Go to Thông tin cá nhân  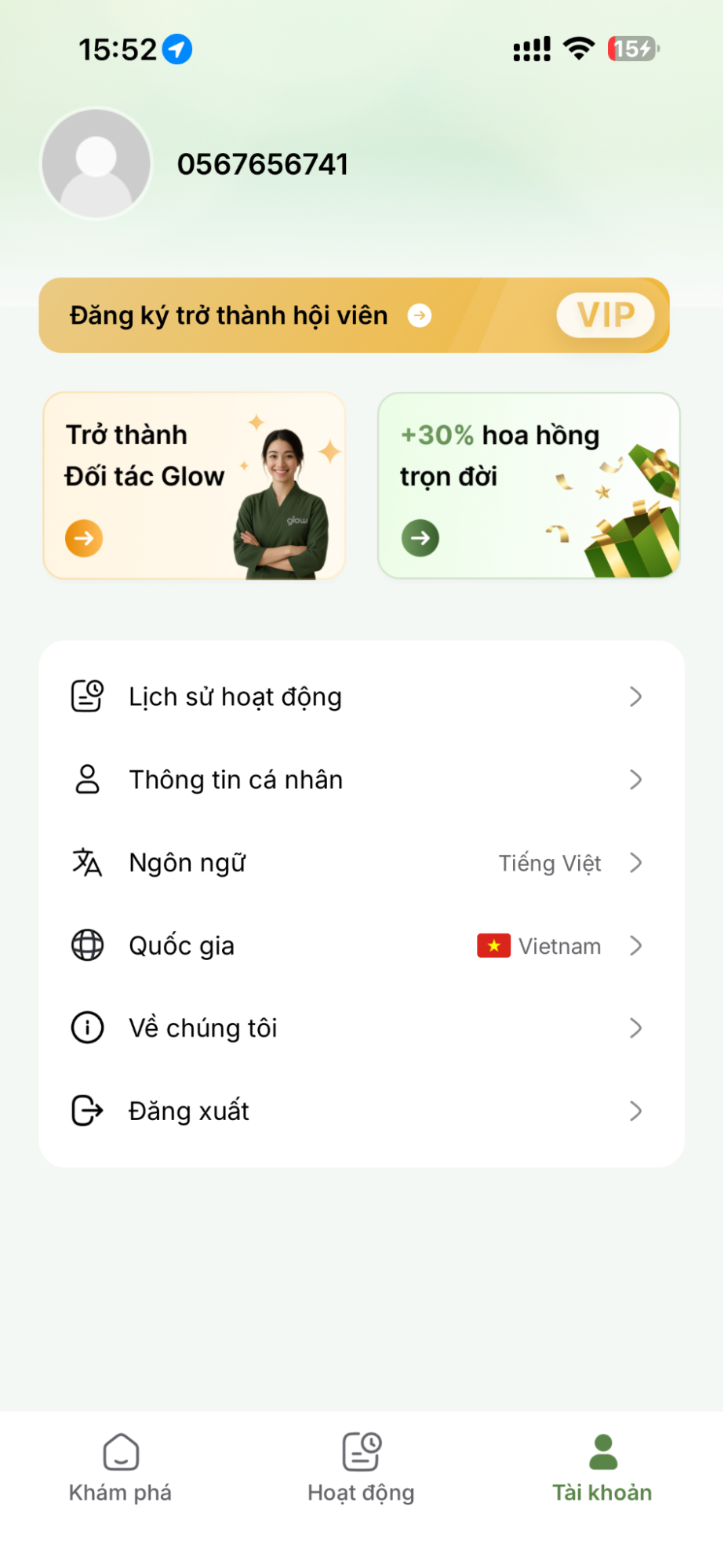click(x=361, y=780)
